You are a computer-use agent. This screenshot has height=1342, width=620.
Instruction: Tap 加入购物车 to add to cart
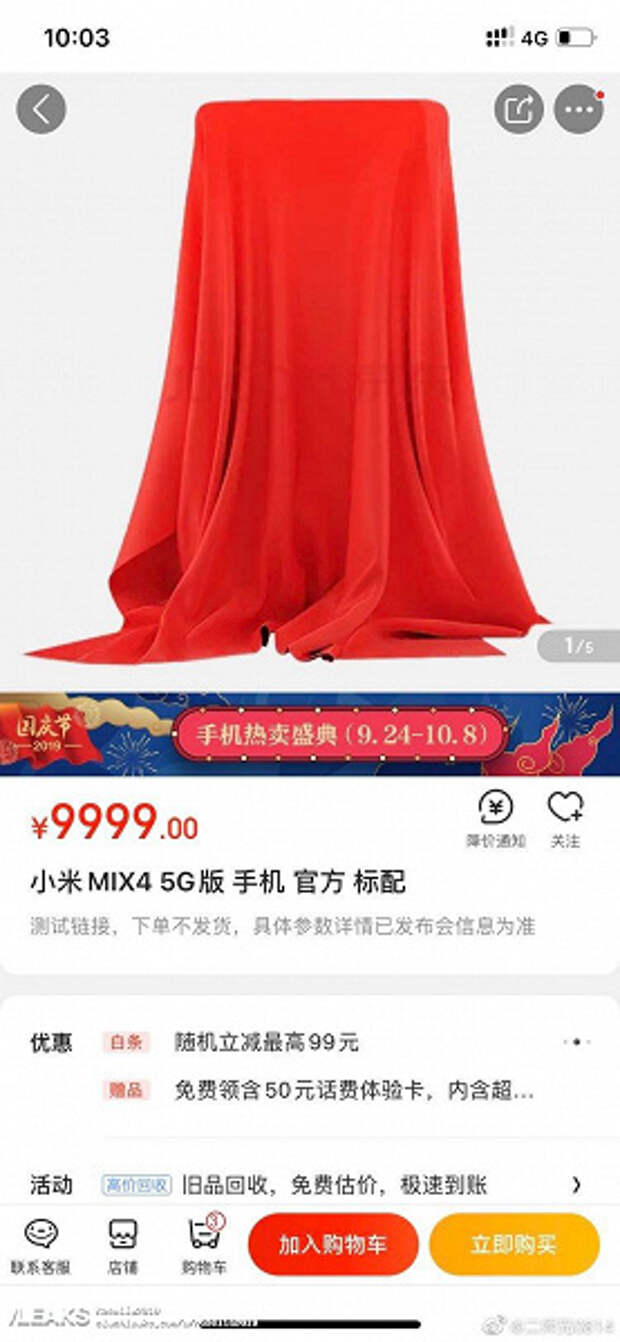pos(333,1245)
